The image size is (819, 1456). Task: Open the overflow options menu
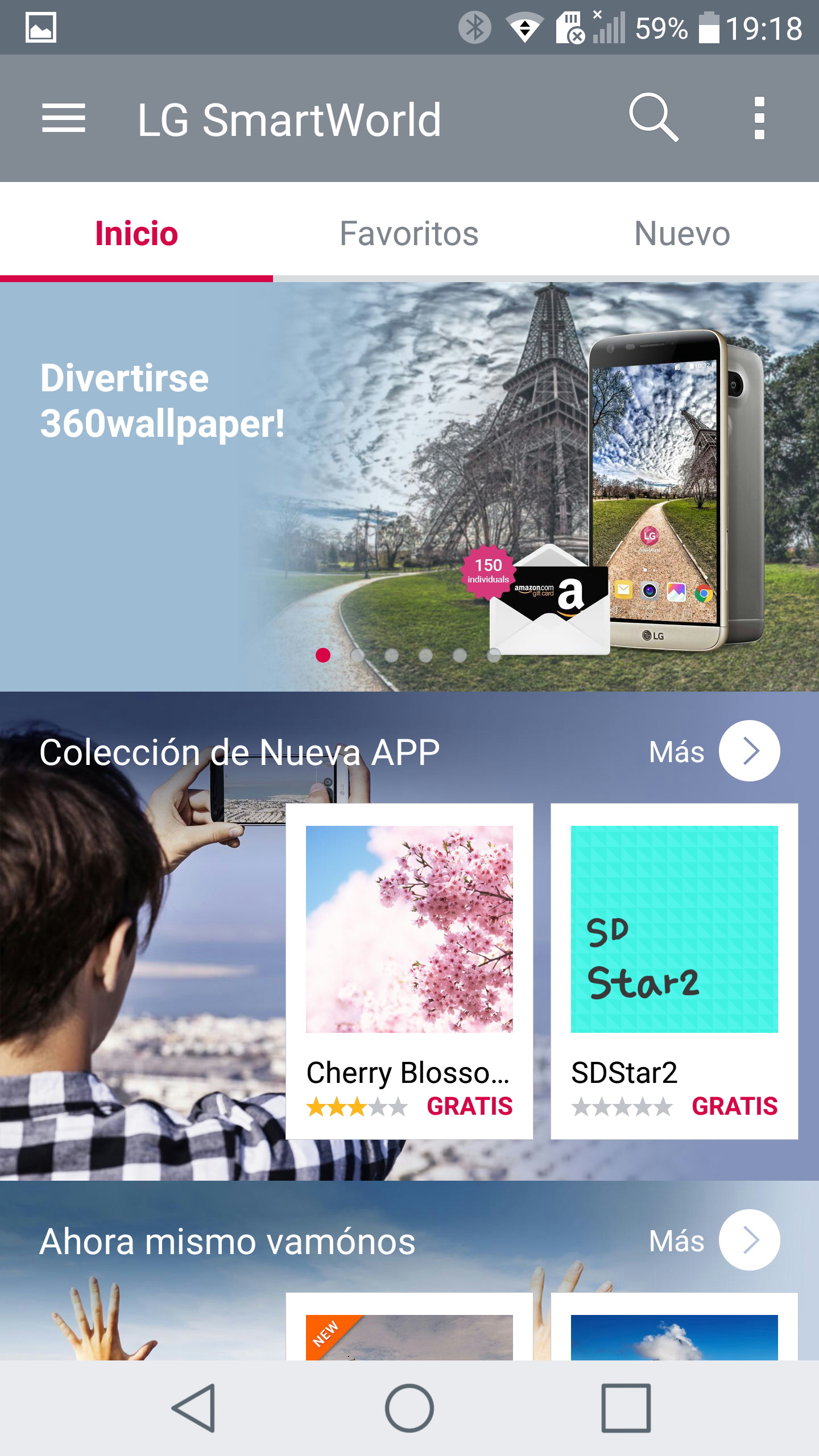[759, 118]
